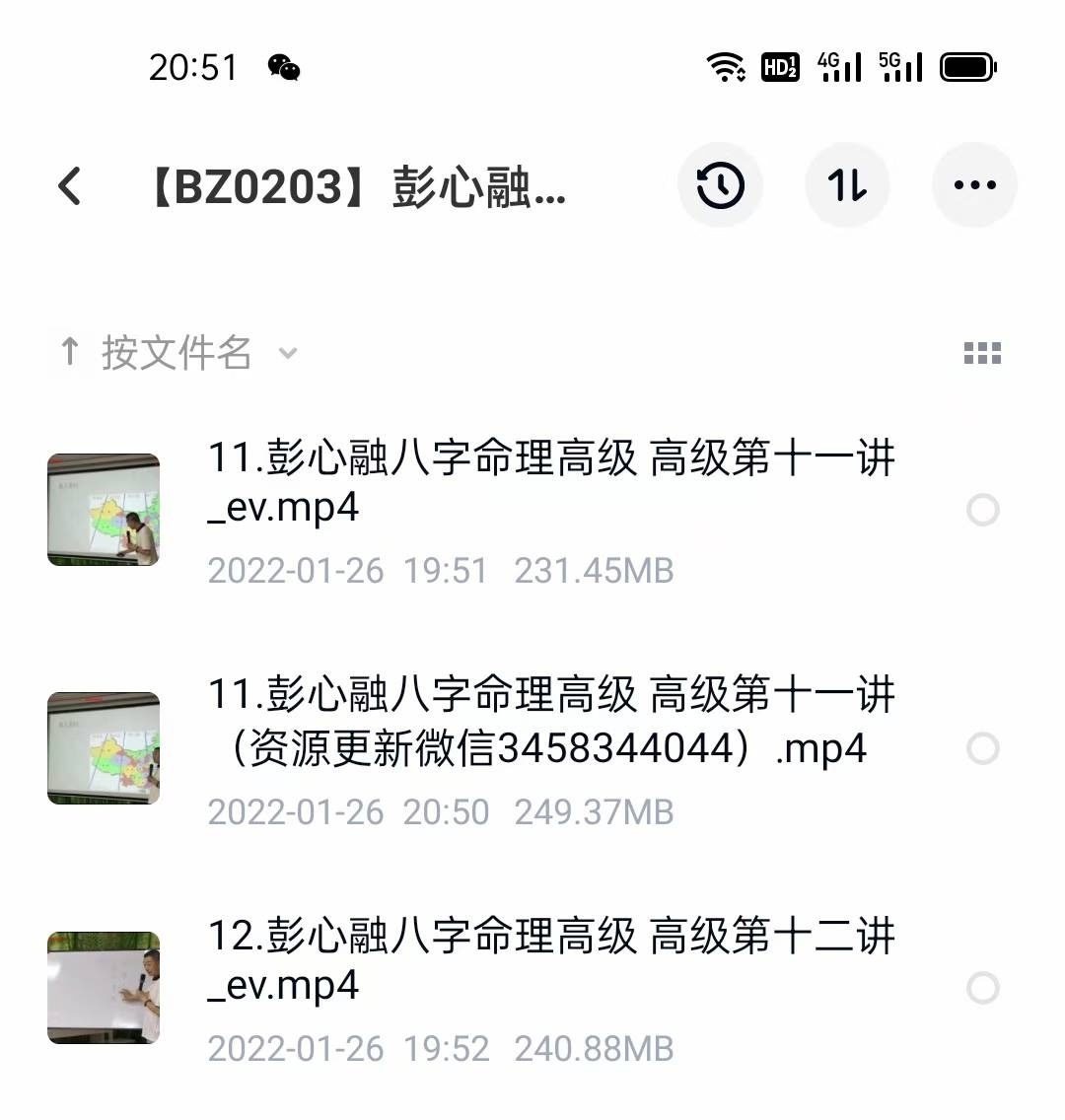Expand the 按文件名 sort dropdown
The height and width of the screenshot is (1120, 1065).
click(177, 353)
